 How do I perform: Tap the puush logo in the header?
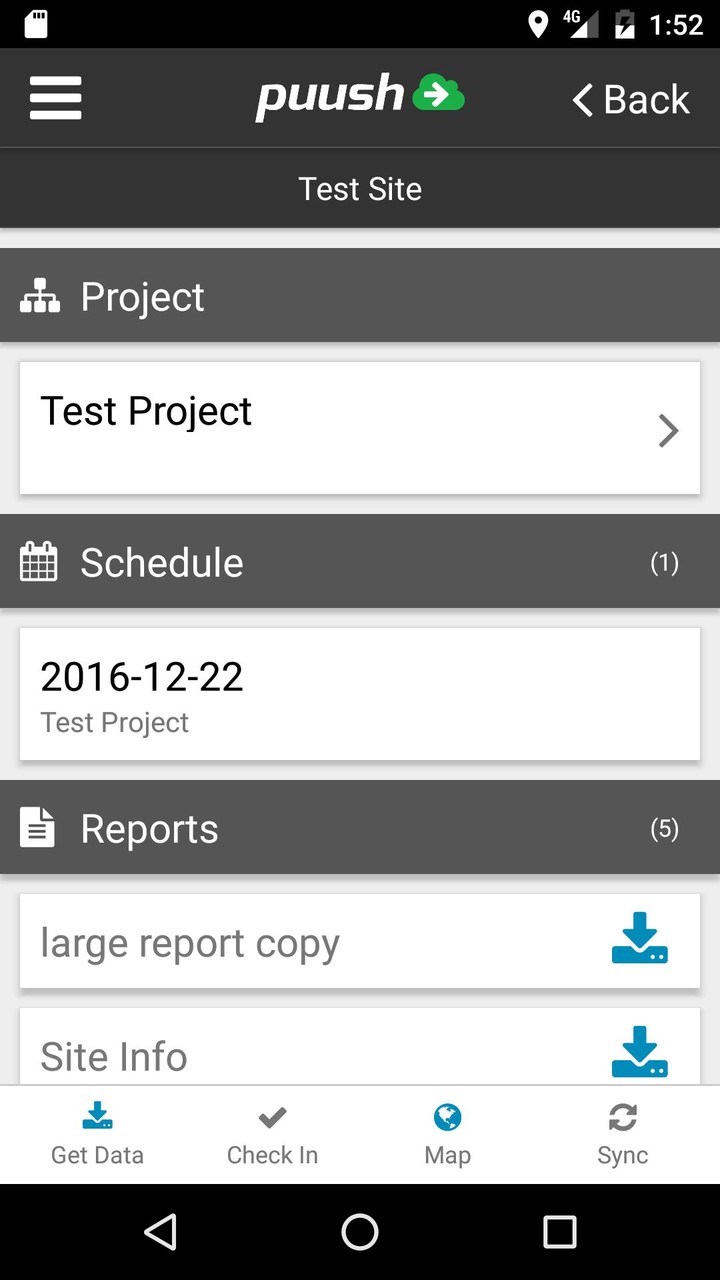[360, 95]
